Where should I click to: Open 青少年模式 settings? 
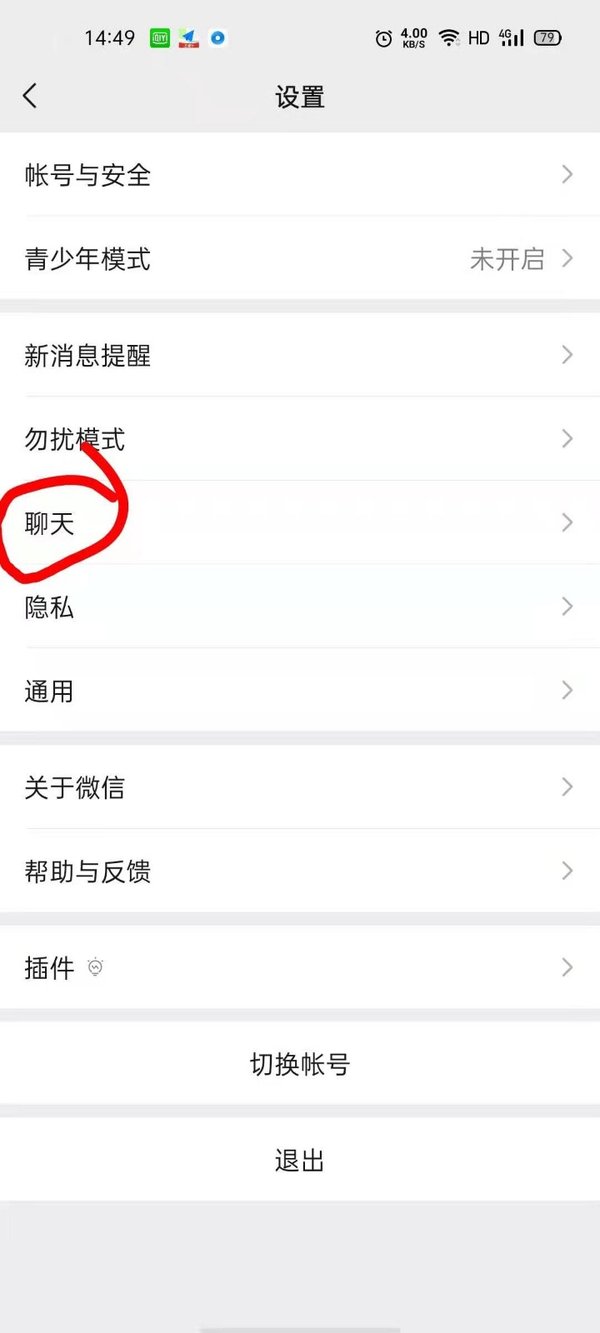pos(300,259)
